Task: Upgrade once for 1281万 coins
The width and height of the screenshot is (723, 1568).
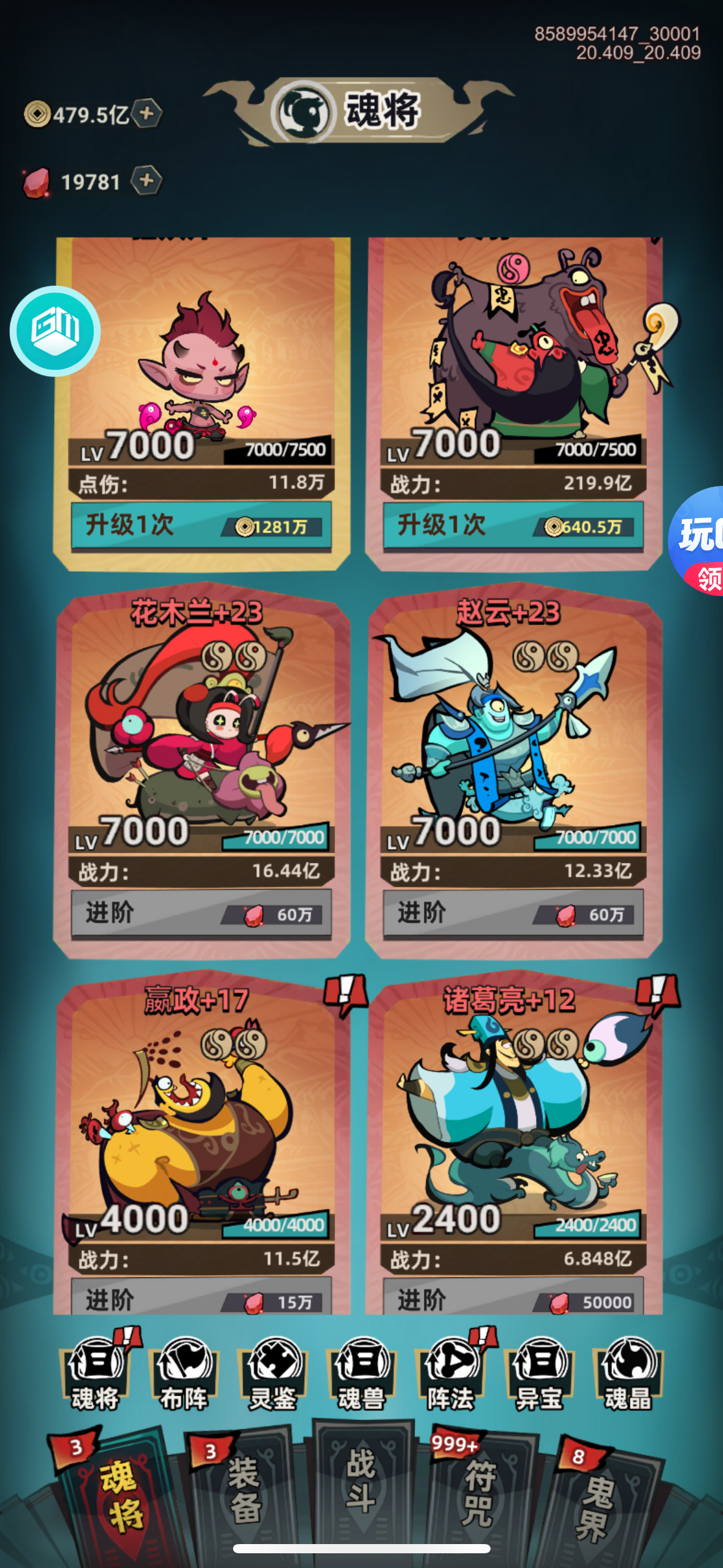Action: pos(201,526)
